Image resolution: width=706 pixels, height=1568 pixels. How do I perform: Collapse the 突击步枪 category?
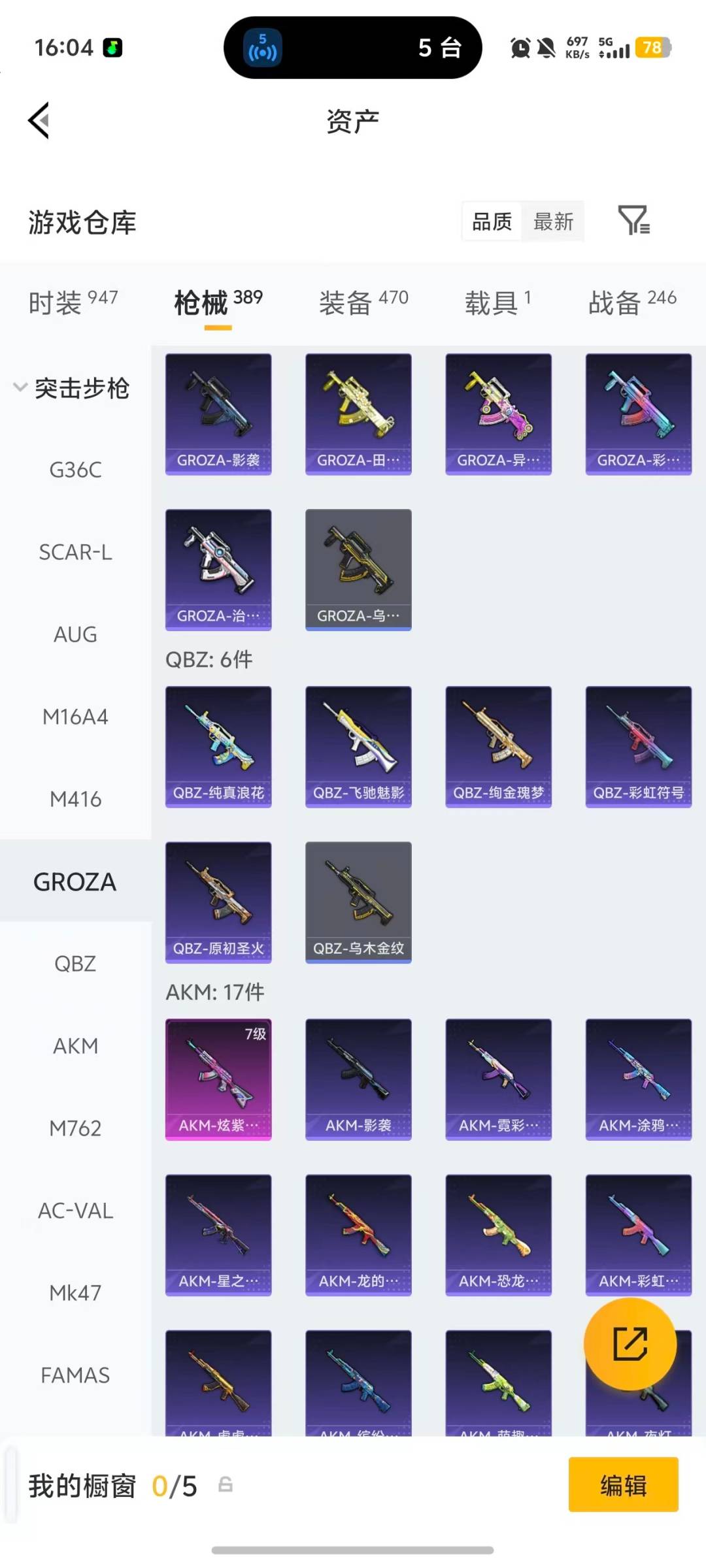(x=21, y=387)
